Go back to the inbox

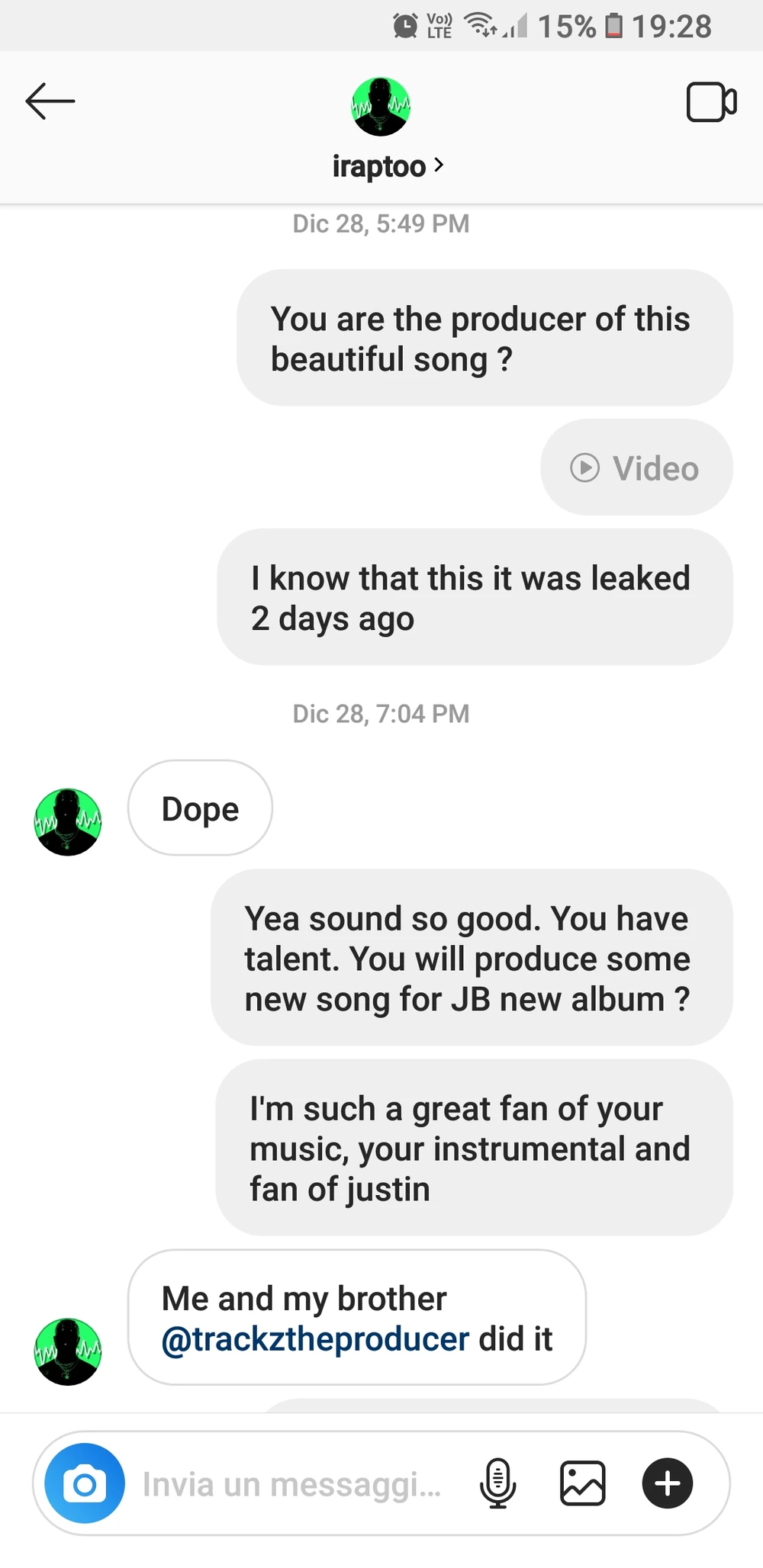50,101
